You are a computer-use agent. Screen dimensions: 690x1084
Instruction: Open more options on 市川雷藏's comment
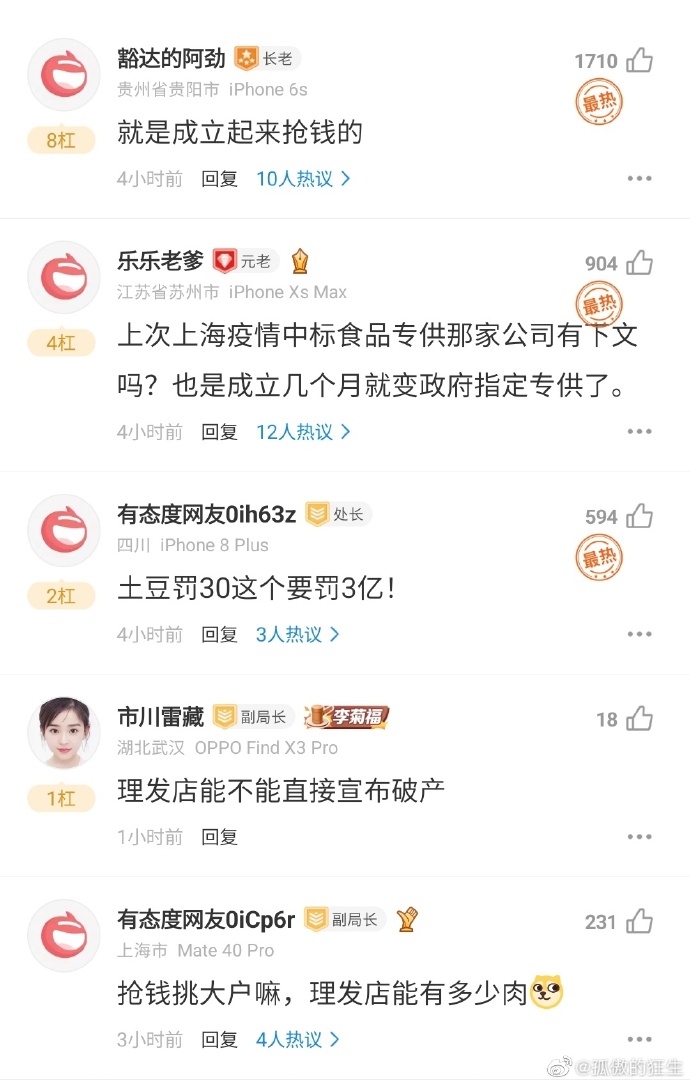tap(639, 837)
